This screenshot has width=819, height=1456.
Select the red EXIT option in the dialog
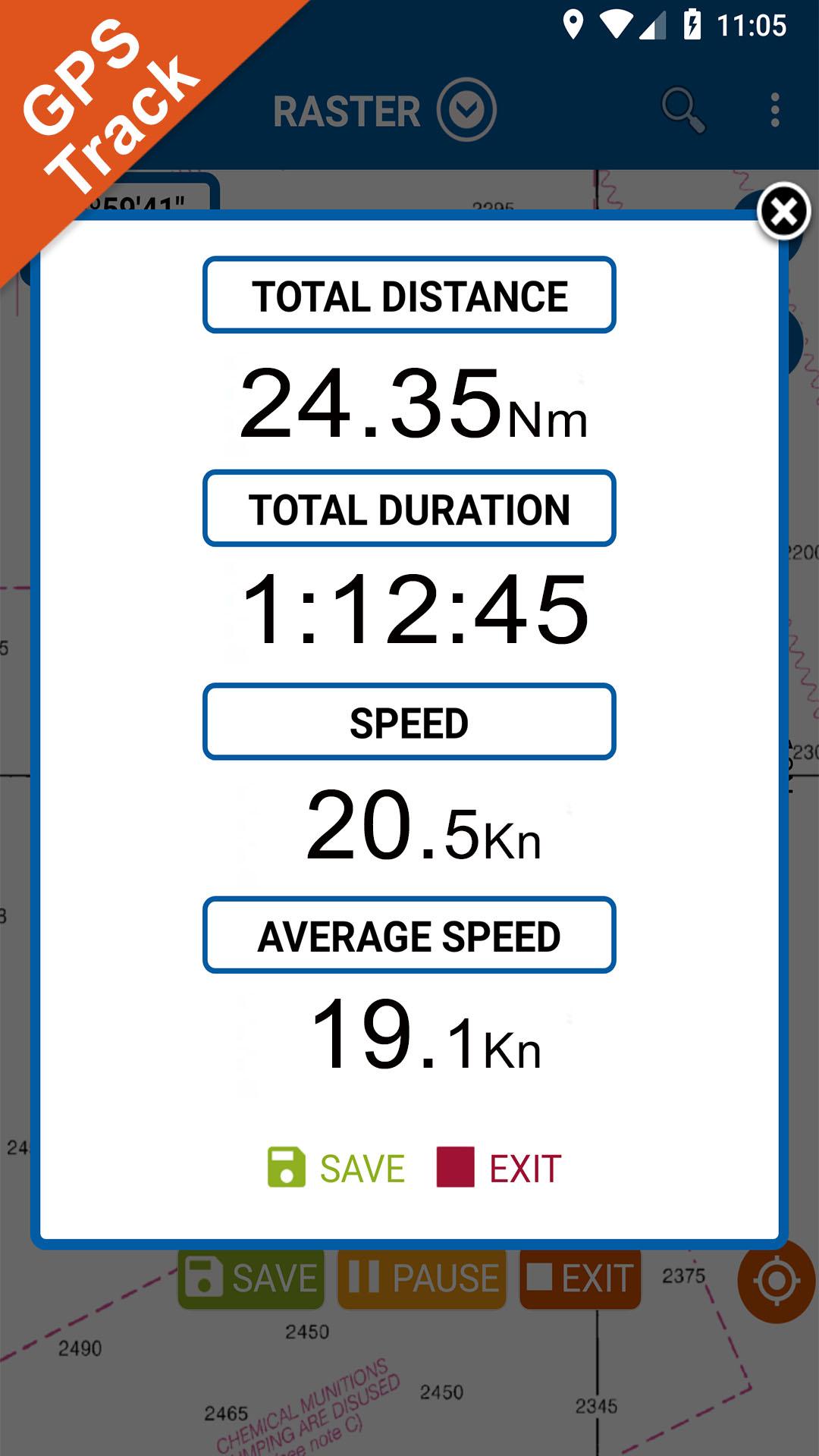(500, 1168)
